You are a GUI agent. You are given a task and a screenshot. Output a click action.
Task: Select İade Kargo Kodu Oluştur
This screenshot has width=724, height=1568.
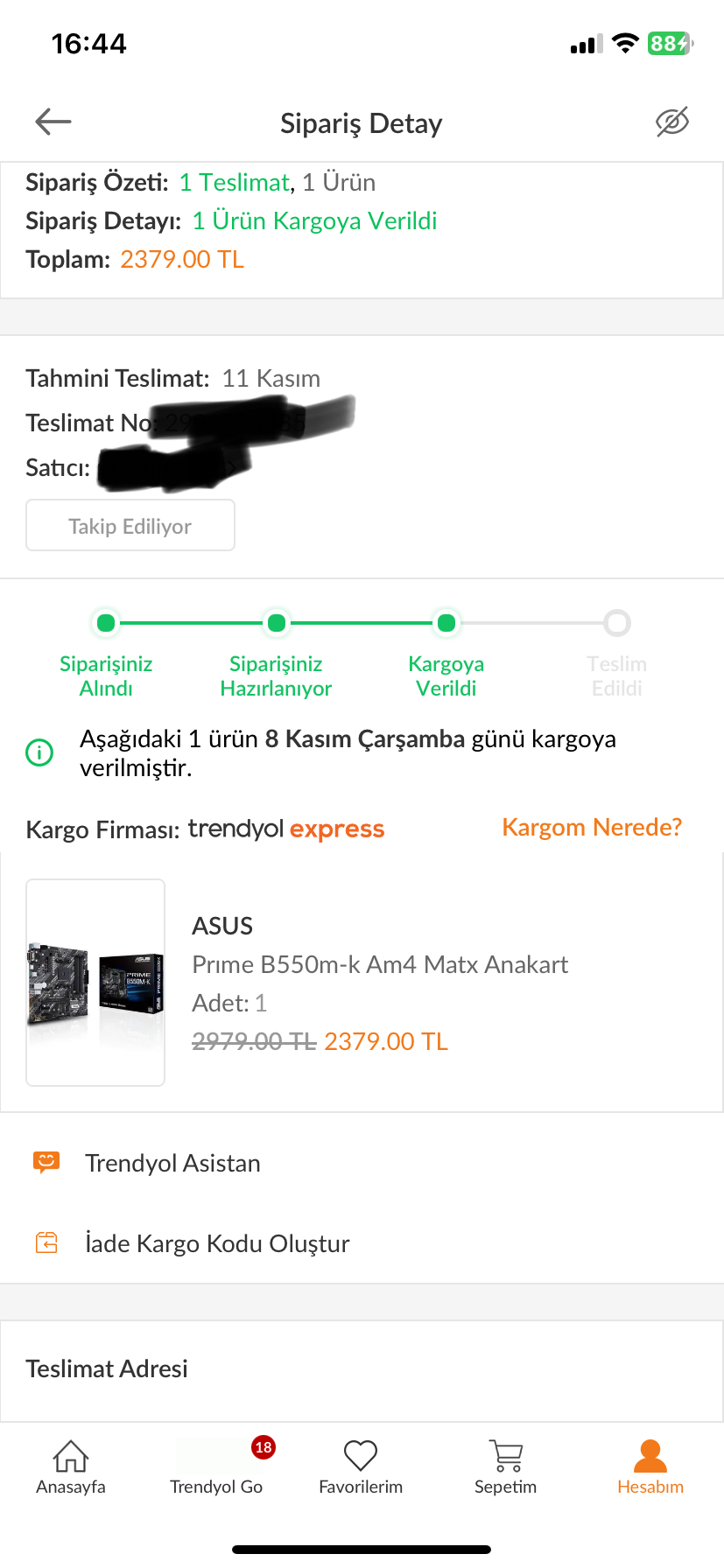tap(216, 1243)
